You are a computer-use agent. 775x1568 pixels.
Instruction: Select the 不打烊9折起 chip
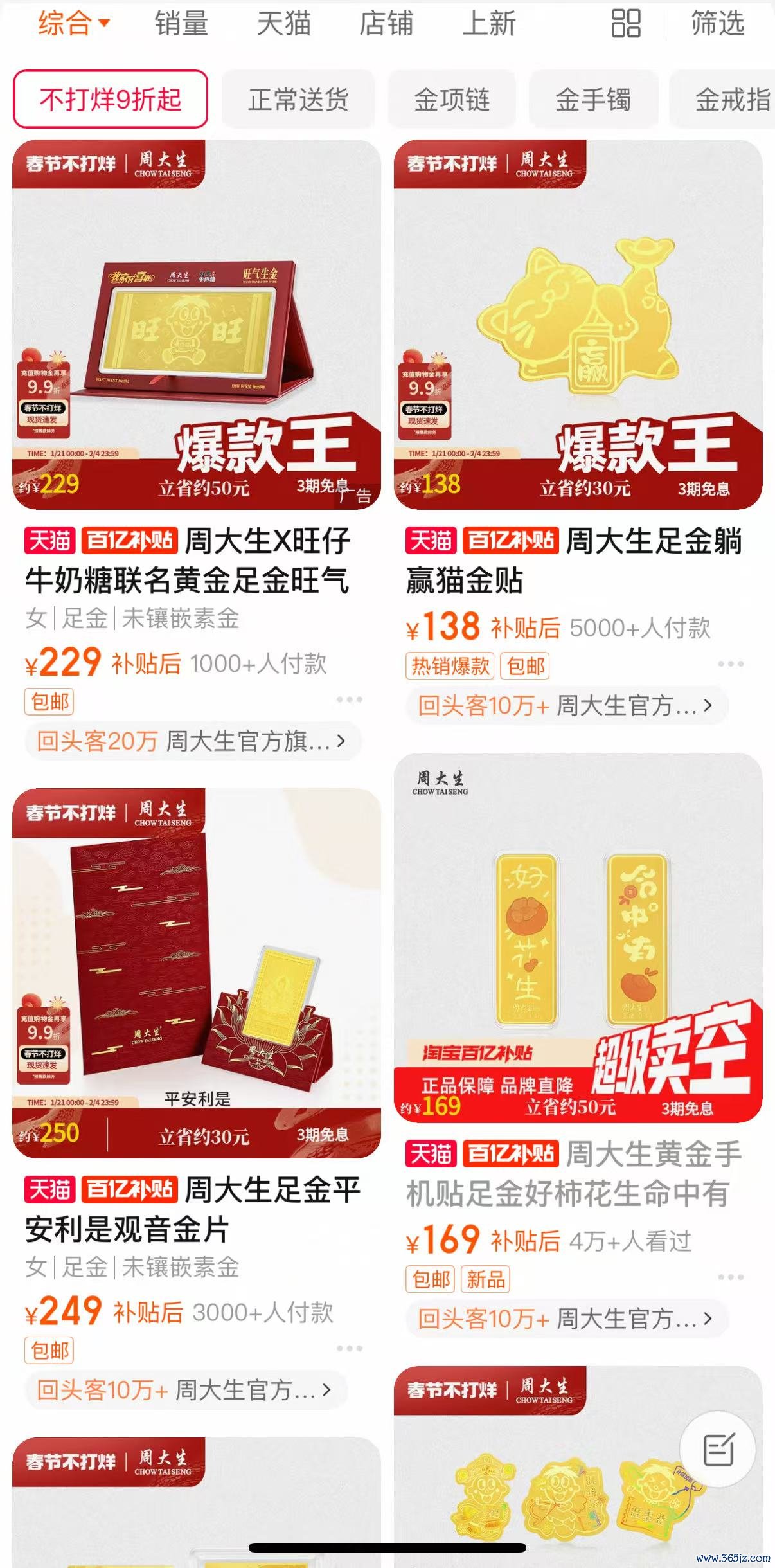click(111, 100)
